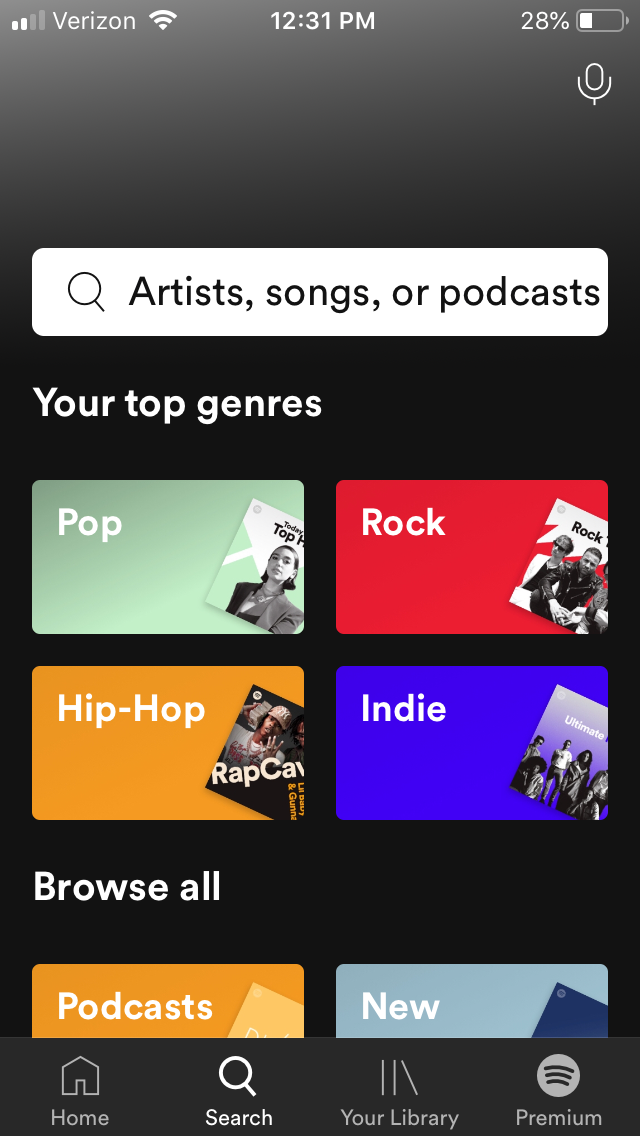The height and width of the screenshot is (1136, 640).
Task: Open the Pop genre card
Action: click(168, 557)
